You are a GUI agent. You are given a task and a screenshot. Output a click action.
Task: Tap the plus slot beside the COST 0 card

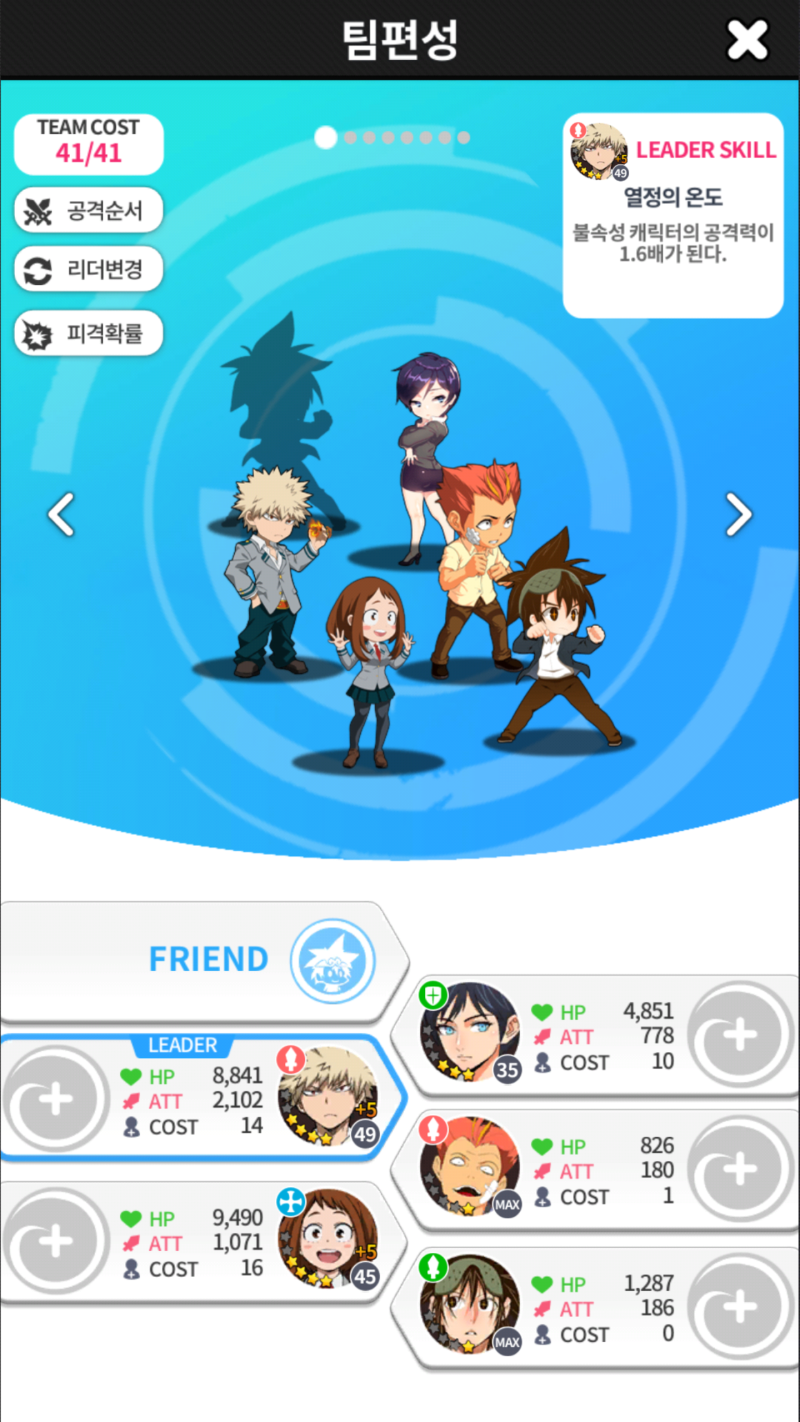pos(740,1308)
